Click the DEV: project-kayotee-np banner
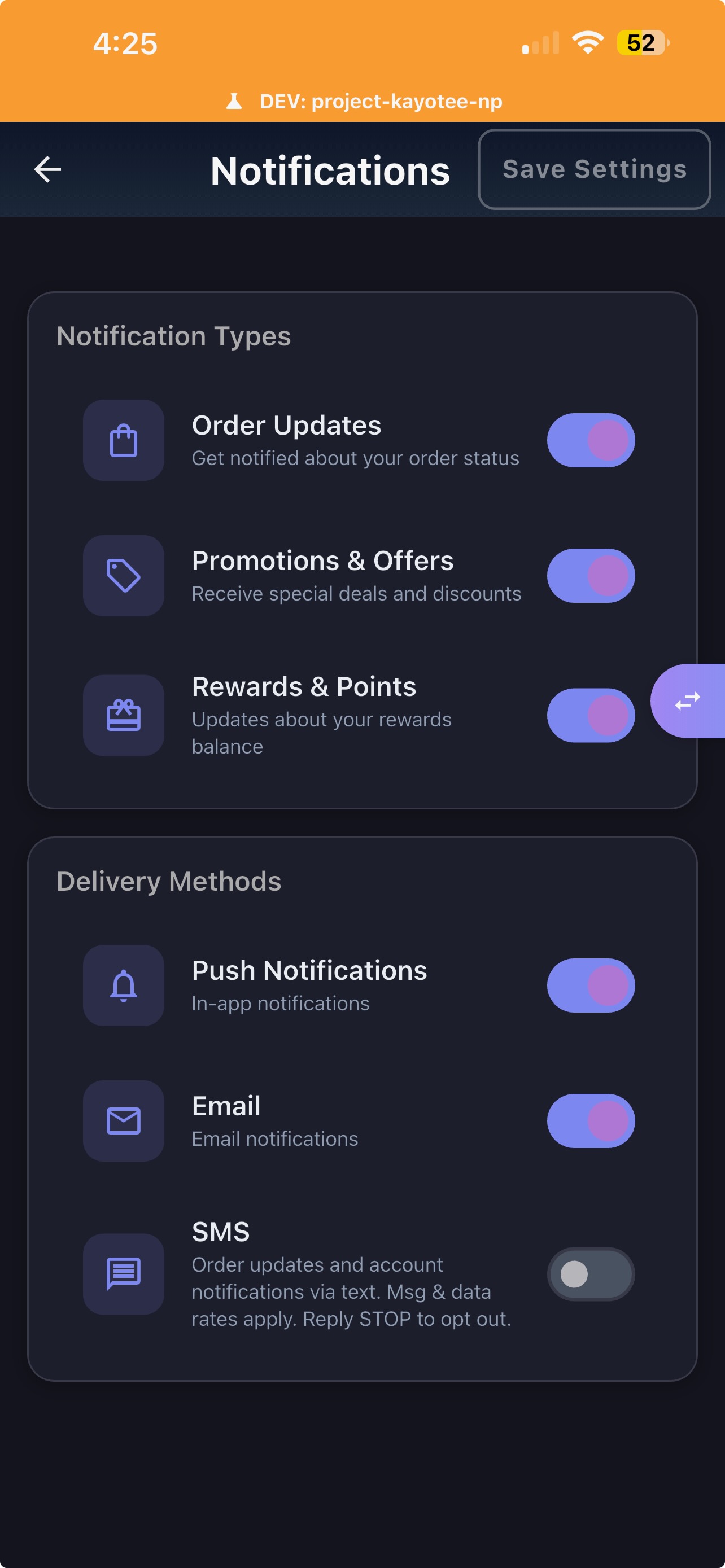725x1568 pixels. click(x=363, y=101)
